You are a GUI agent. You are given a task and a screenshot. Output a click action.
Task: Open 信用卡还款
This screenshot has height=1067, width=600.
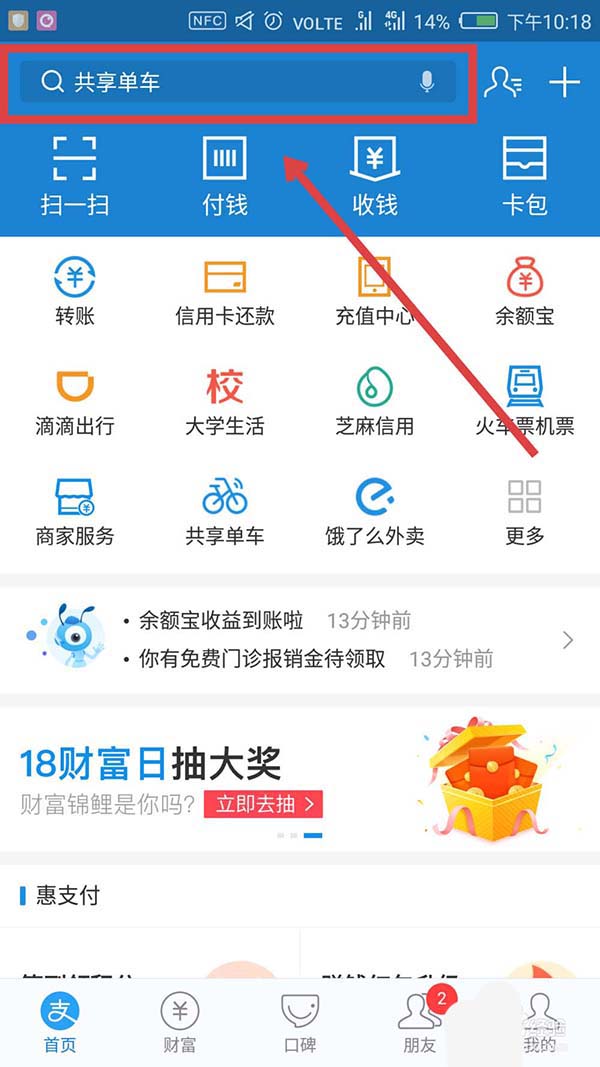[225, 290]
